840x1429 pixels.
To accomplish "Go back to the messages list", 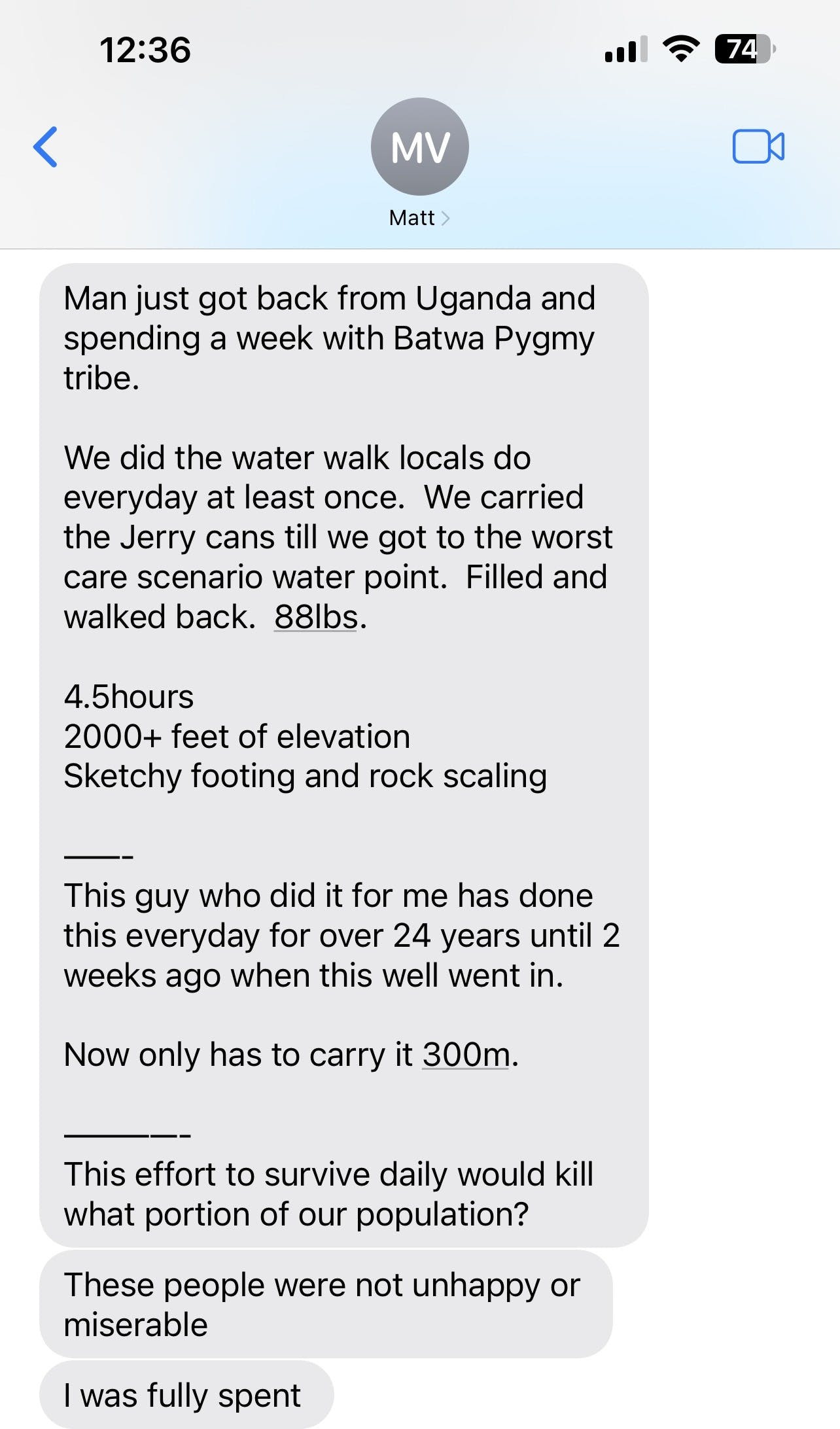I will pyautogui.click(x=45, y=147).
